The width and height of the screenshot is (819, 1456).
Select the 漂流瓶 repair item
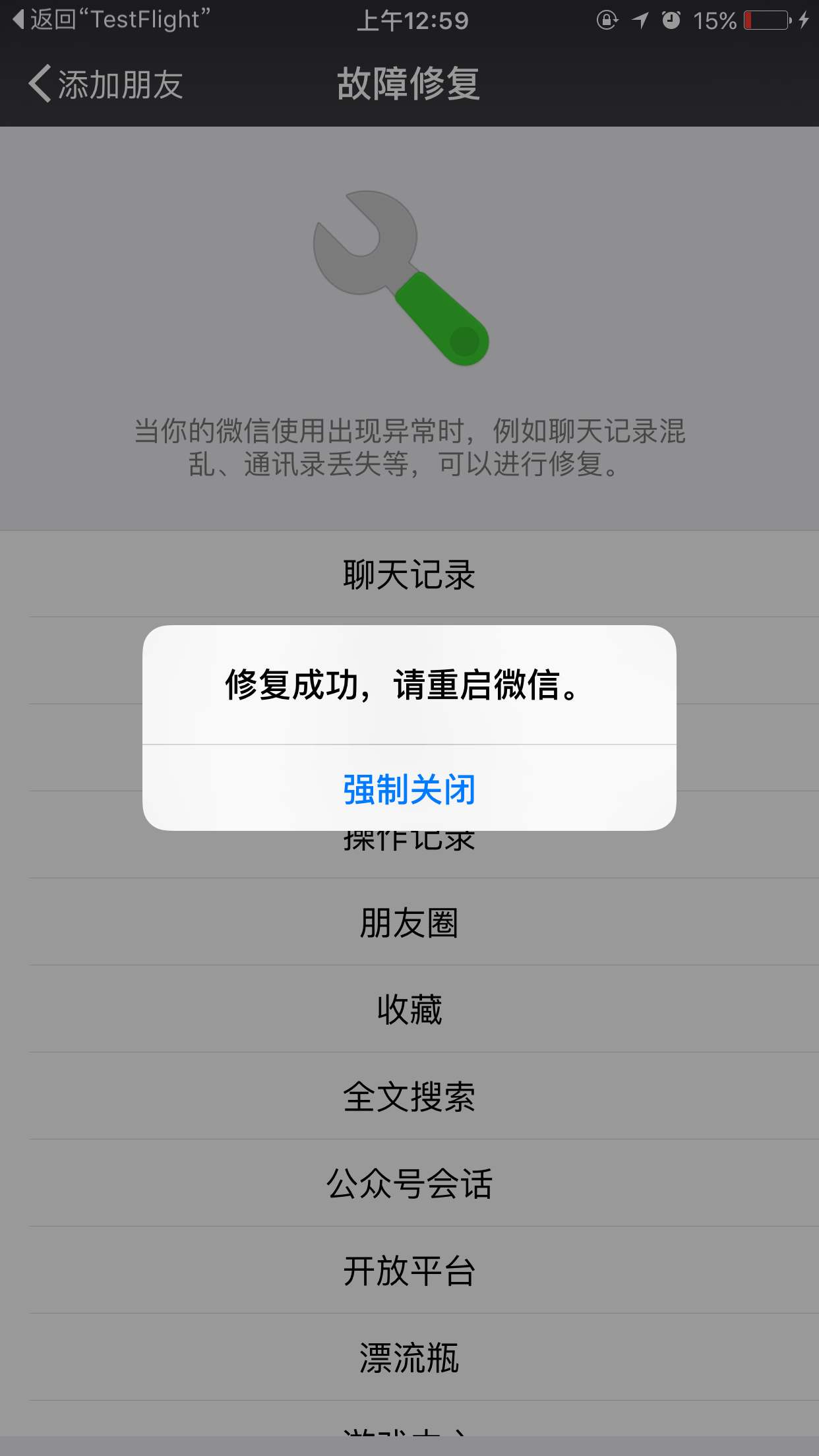click(x=409, y=1356)
